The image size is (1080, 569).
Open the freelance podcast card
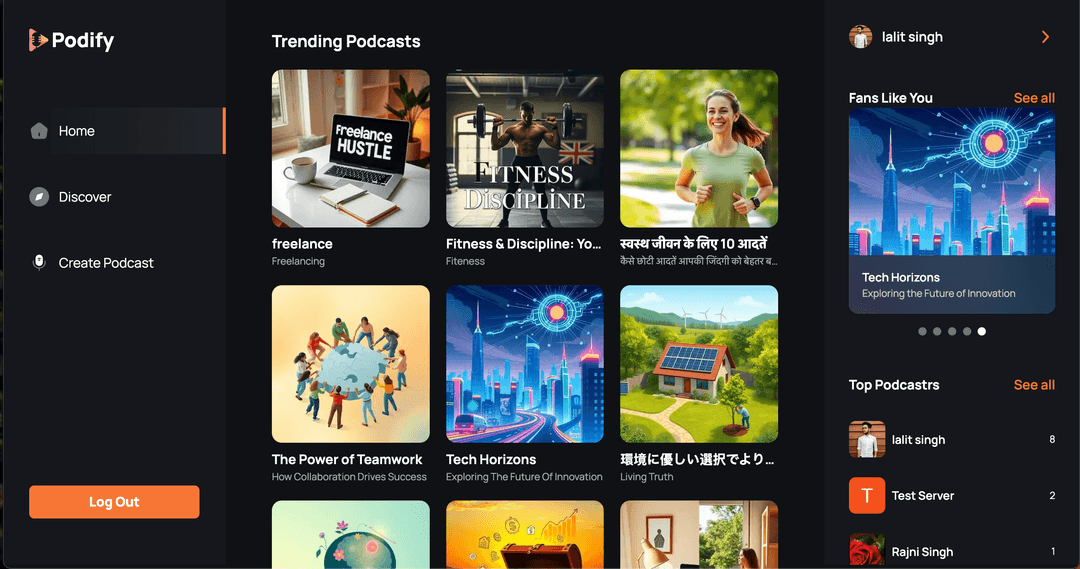(x=350, y=148)
